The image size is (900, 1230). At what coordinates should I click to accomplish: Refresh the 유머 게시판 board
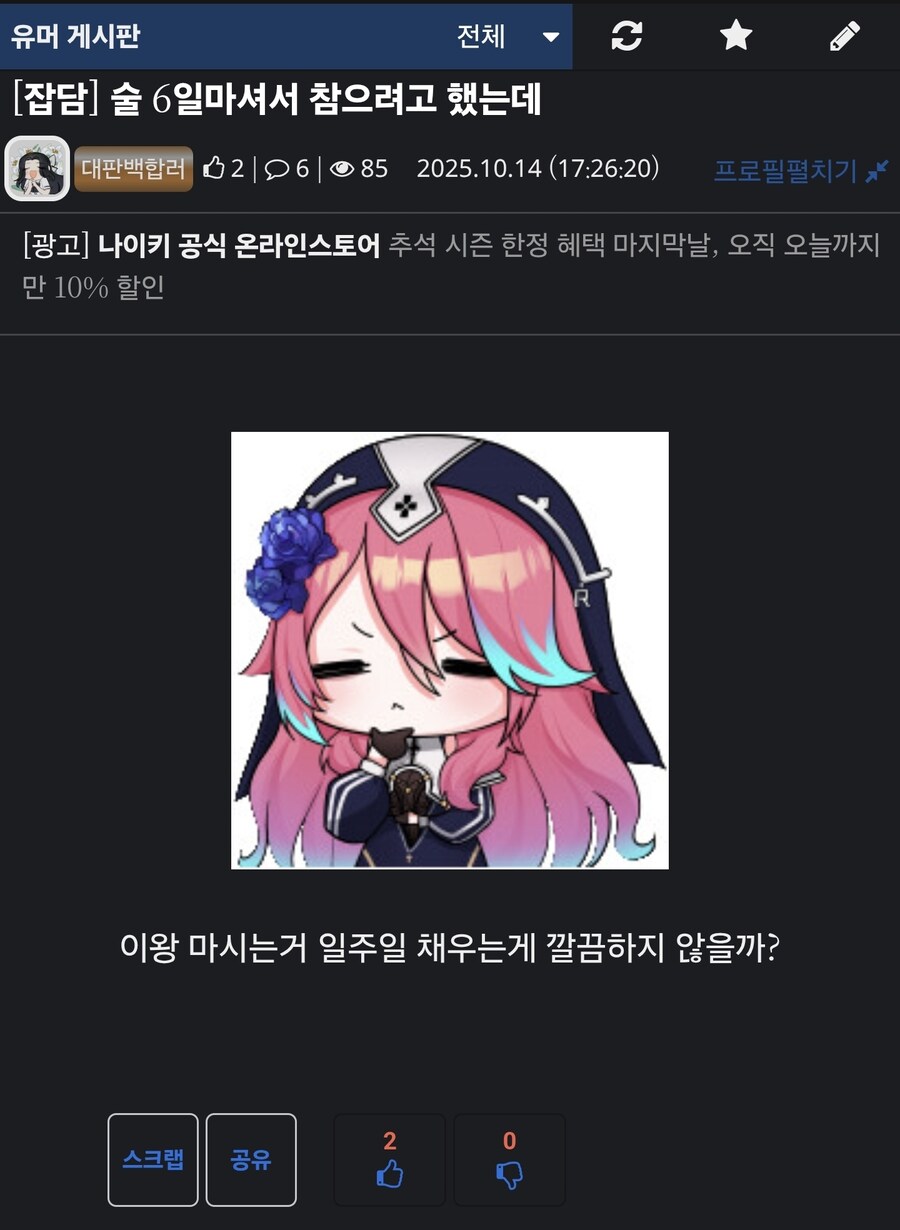pyautogui.click(x=627, y=37)
